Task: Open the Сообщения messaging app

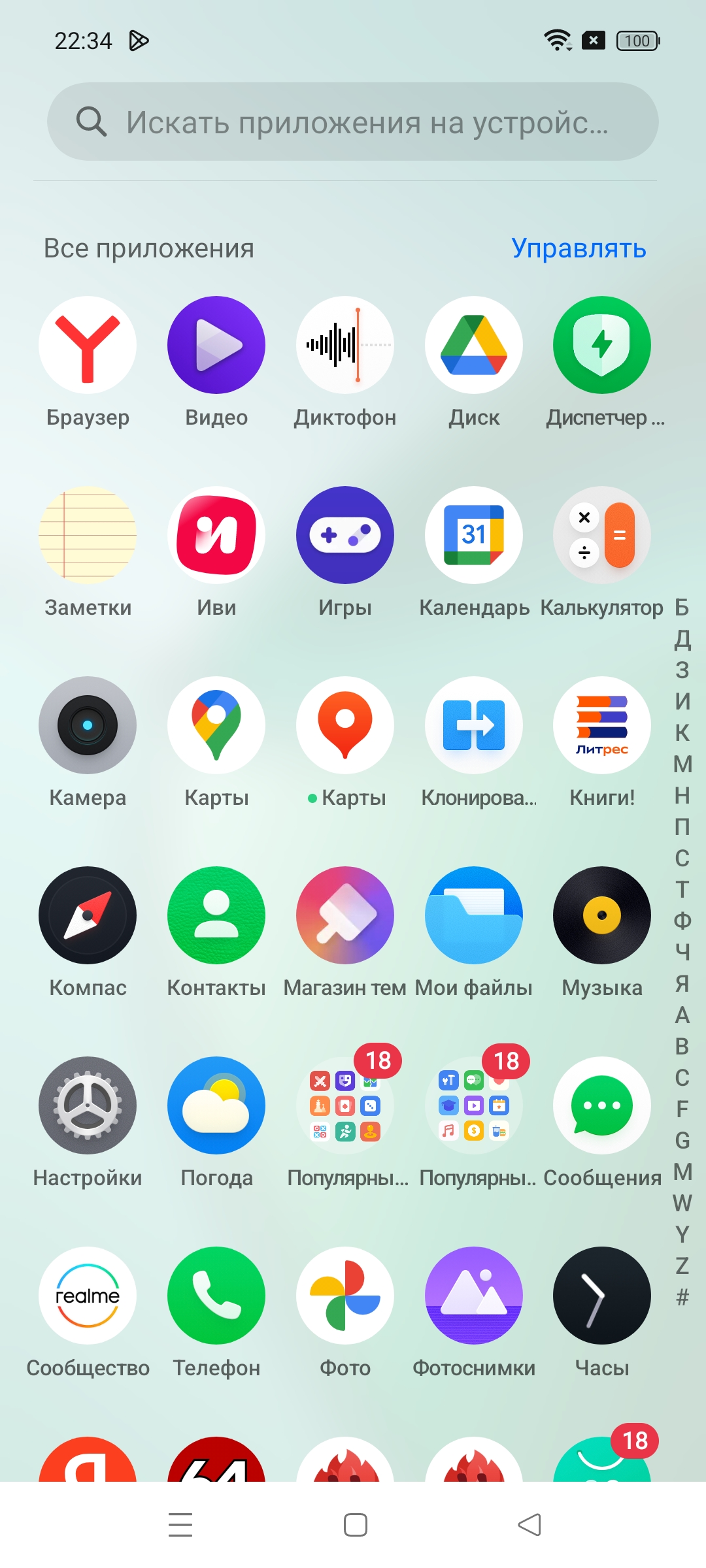Action: 602,1105
